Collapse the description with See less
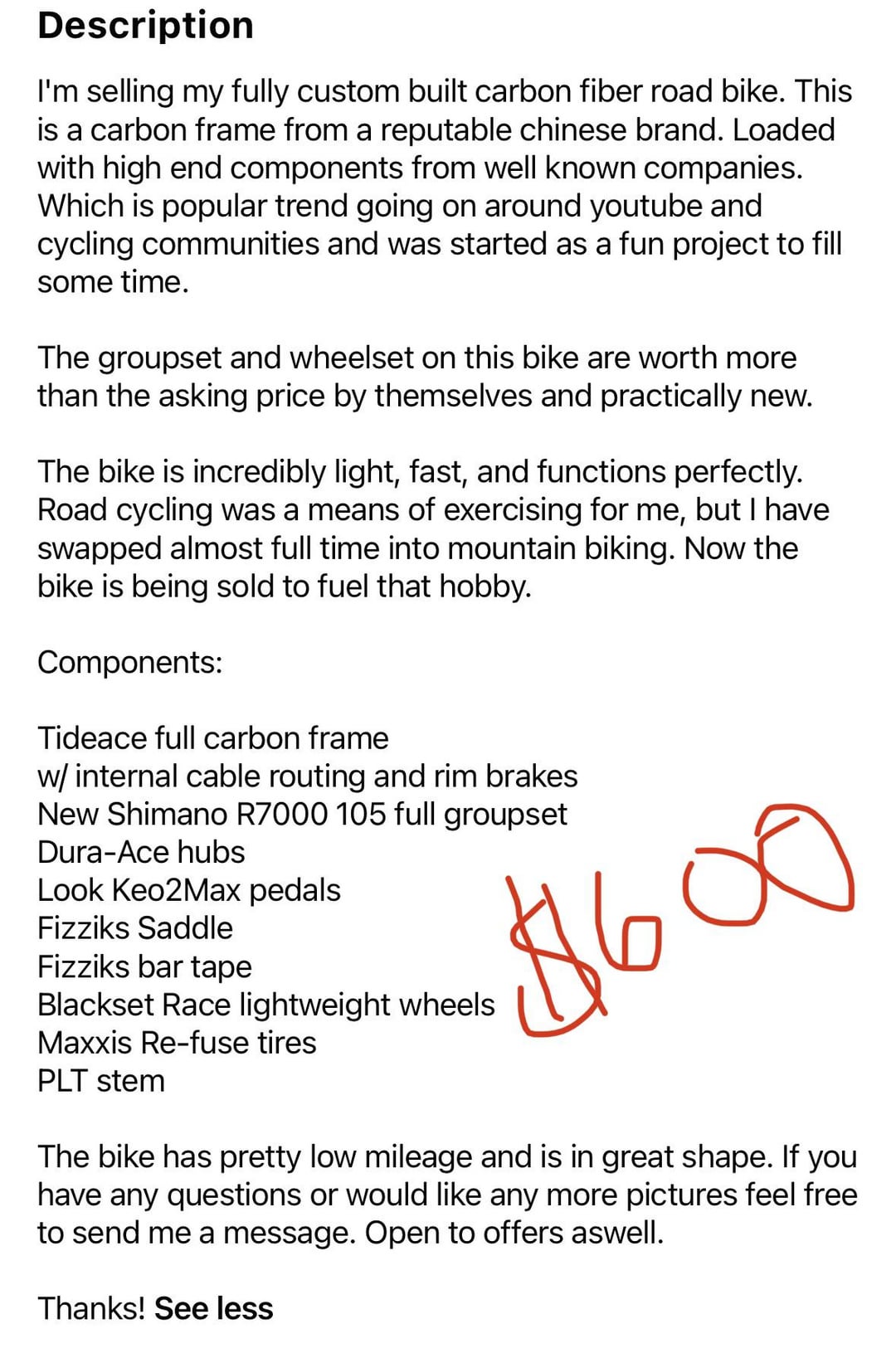The image size is (896, 1358). pos(214,1308)
